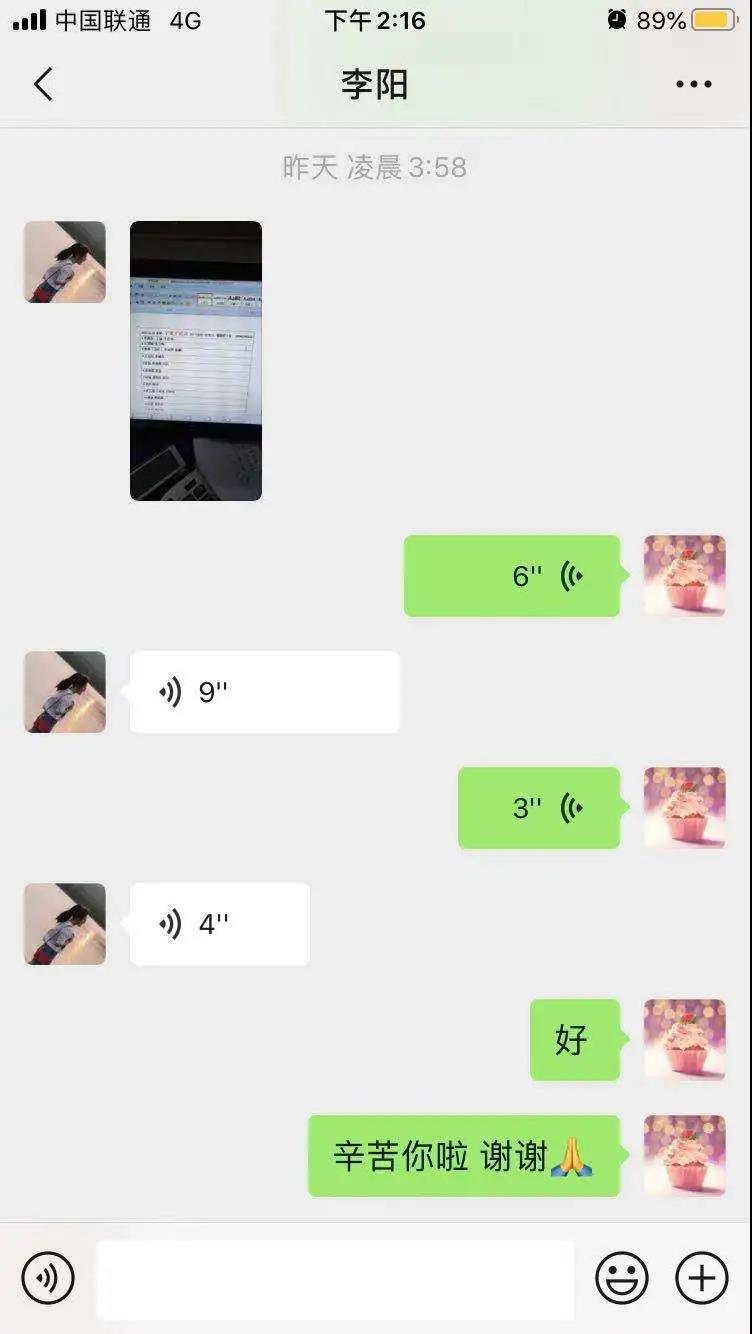Open the plus attachment menu
The height and width of the screenshot is (1334, 752).
[x=702, y=1278]
